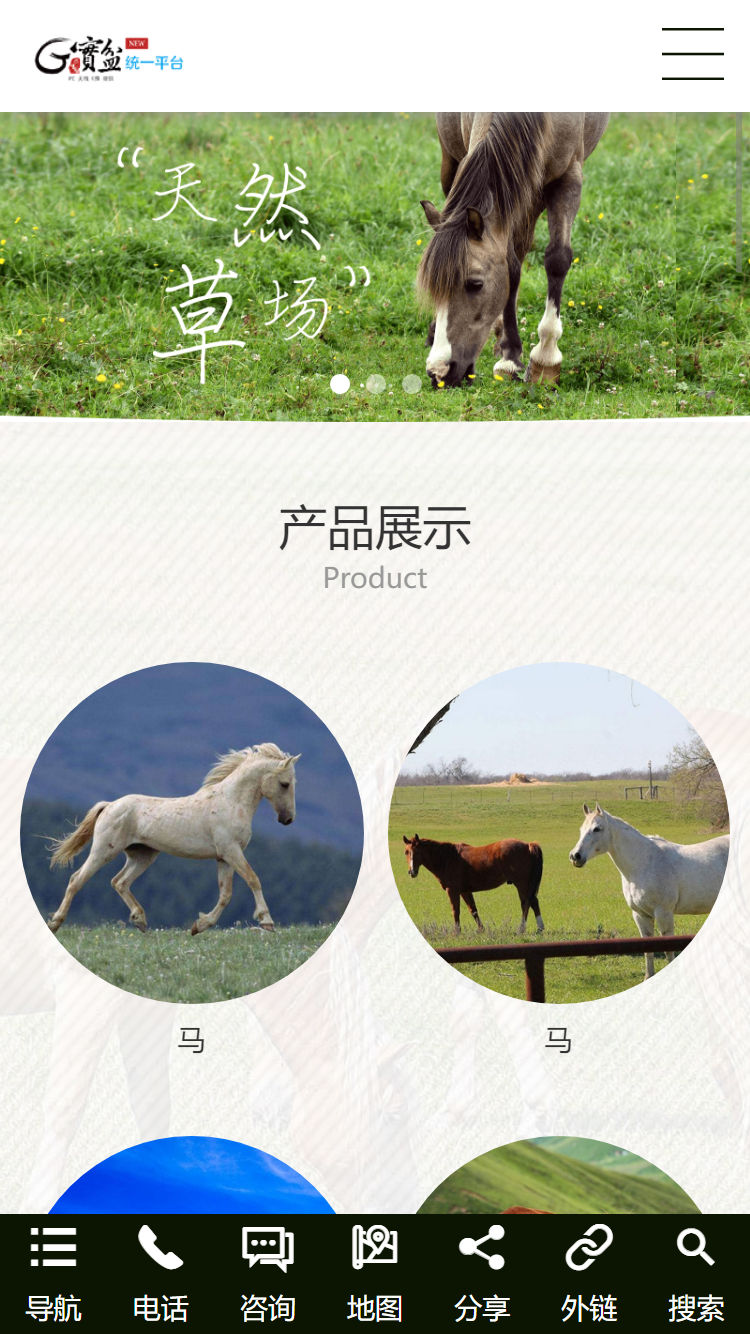
Task: Share the page via 分享
Action: pyautogui.click(x=482, y=1273)
